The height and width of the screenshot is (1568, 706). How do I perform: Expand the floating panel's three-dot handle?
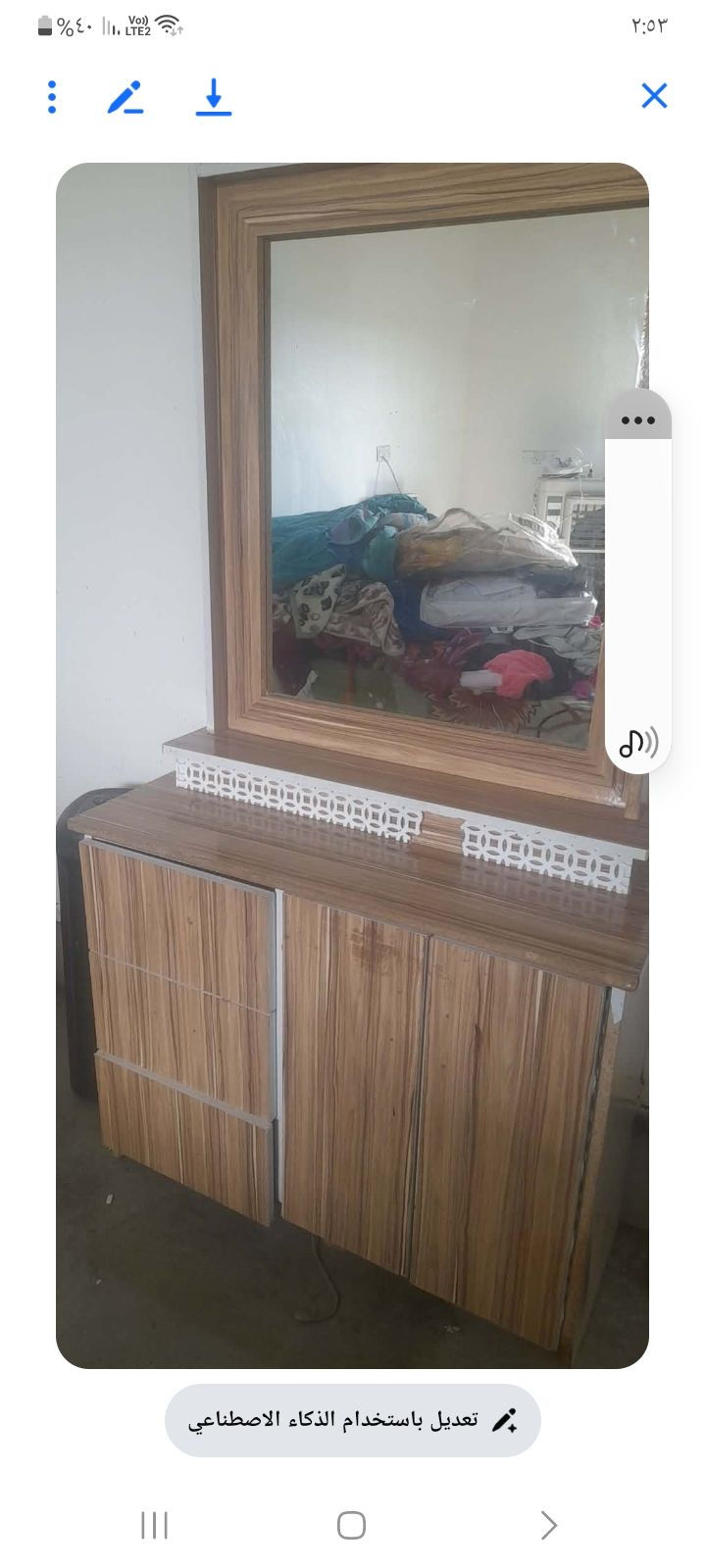(638, 420)
